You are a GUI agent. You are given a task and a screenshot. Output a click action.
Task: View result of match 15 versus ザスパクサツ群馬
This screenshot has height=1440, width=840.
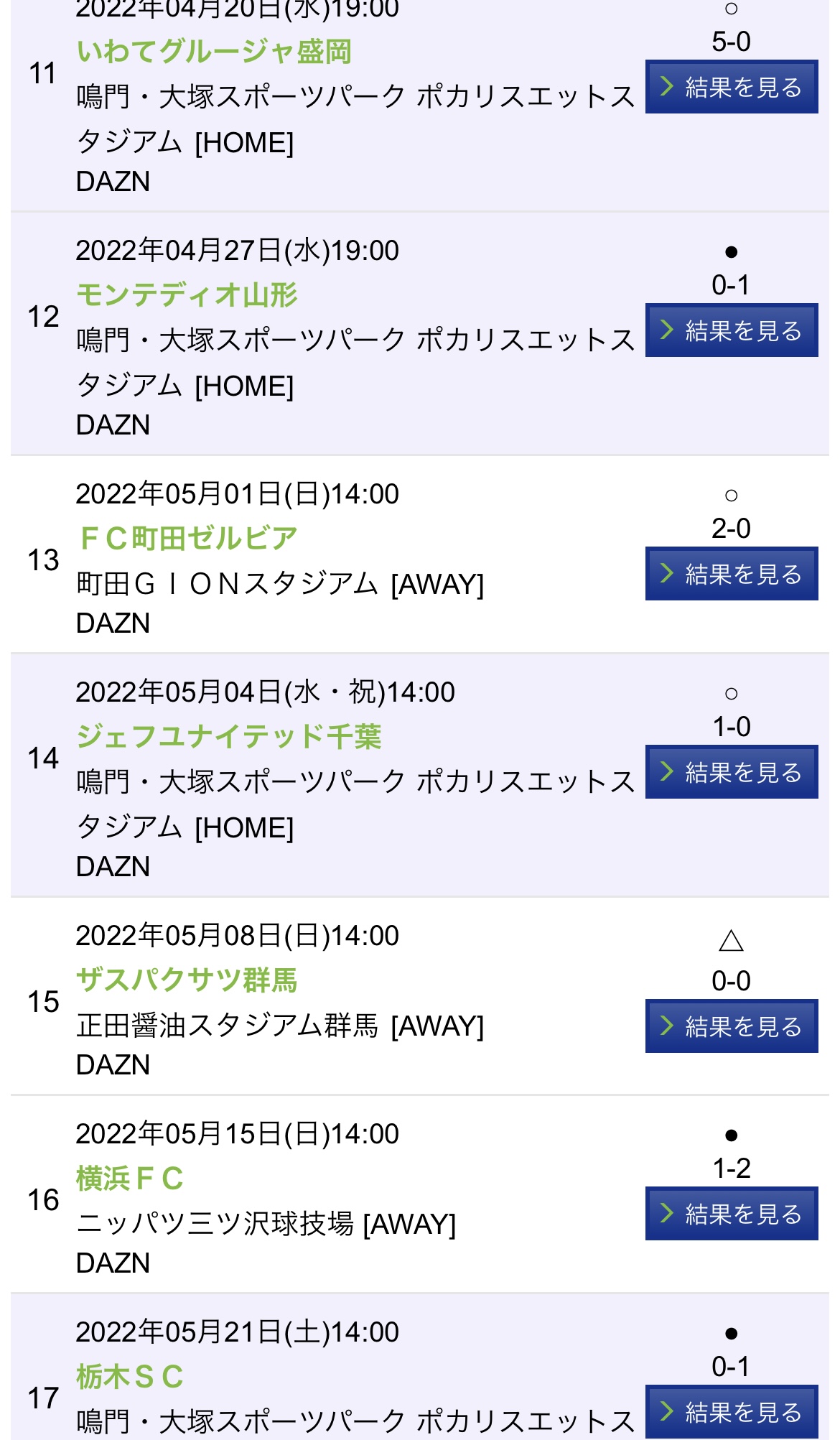tap(731, 1026)
